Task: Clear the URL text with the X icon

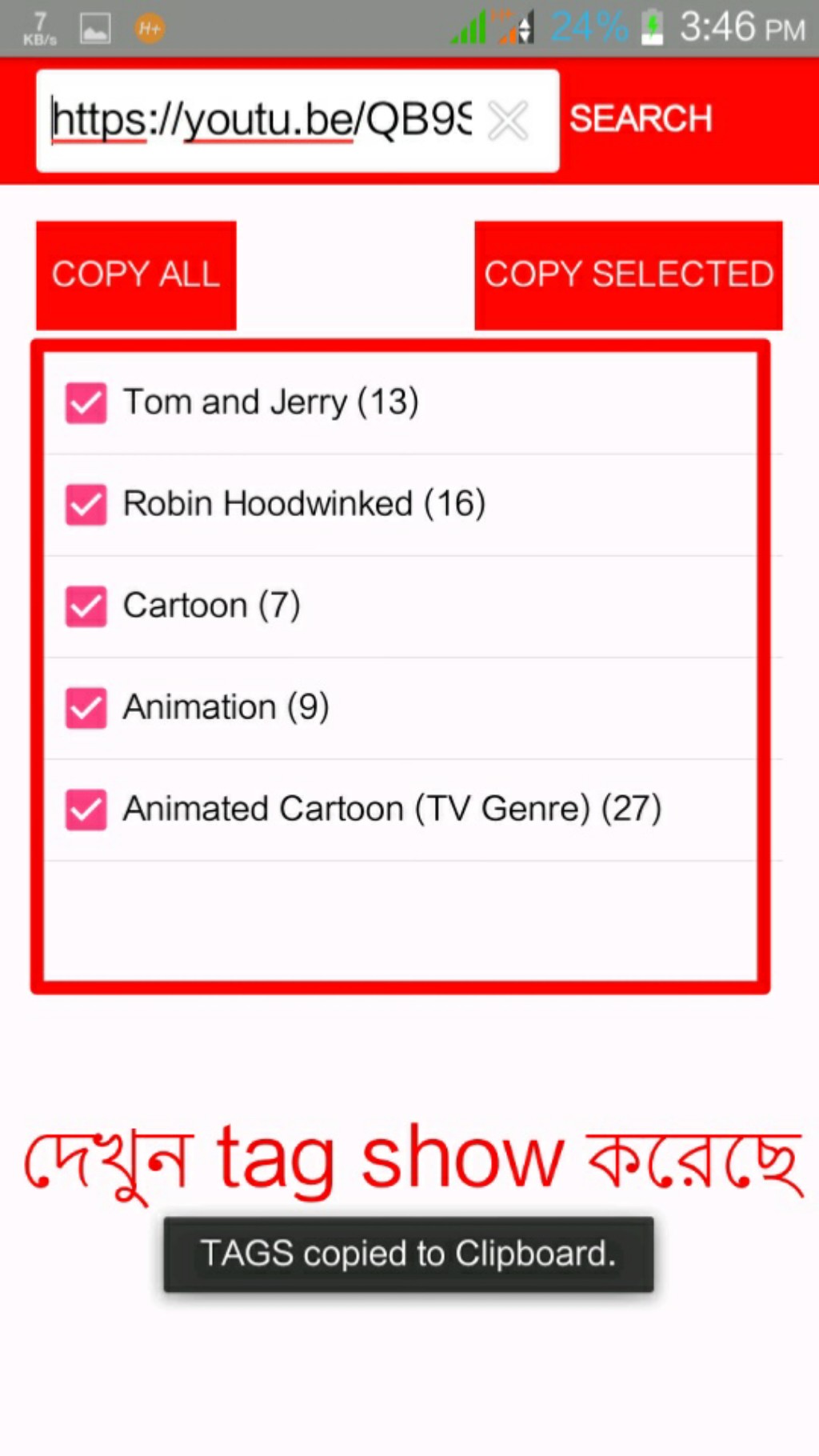Action: click(509, 121)
